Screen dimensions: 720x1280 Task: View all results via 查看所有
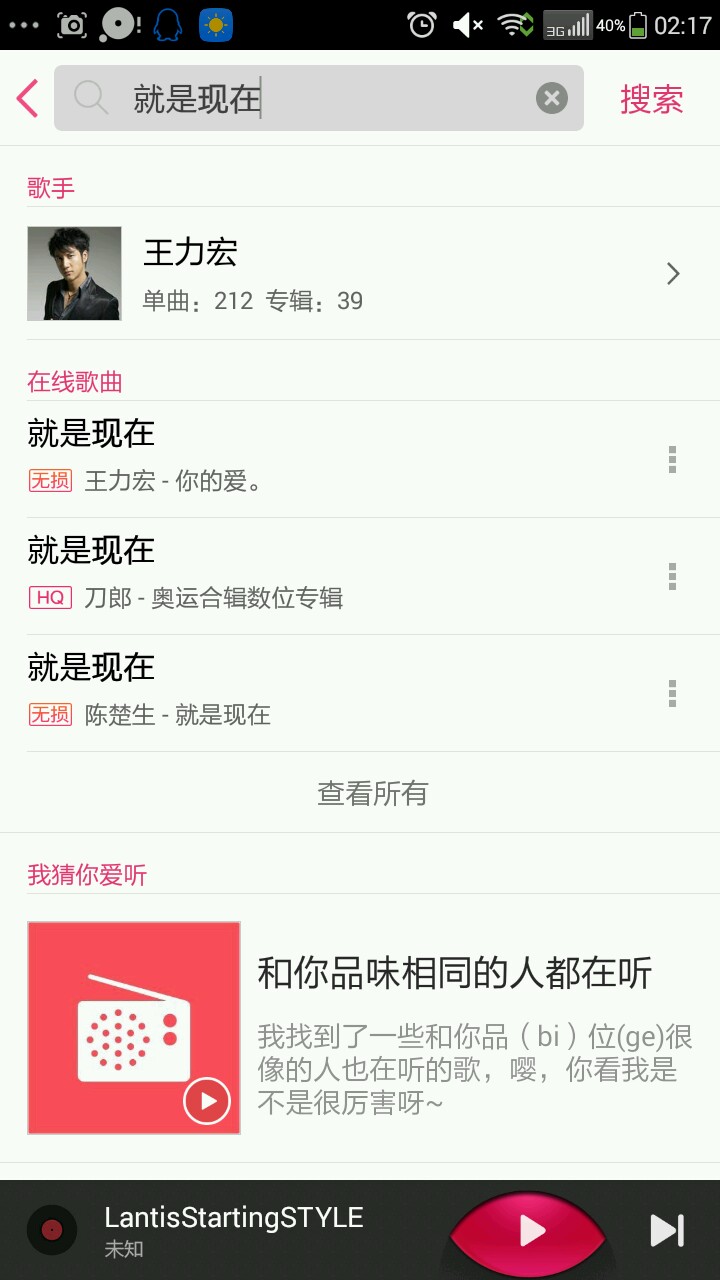point(372,793)
